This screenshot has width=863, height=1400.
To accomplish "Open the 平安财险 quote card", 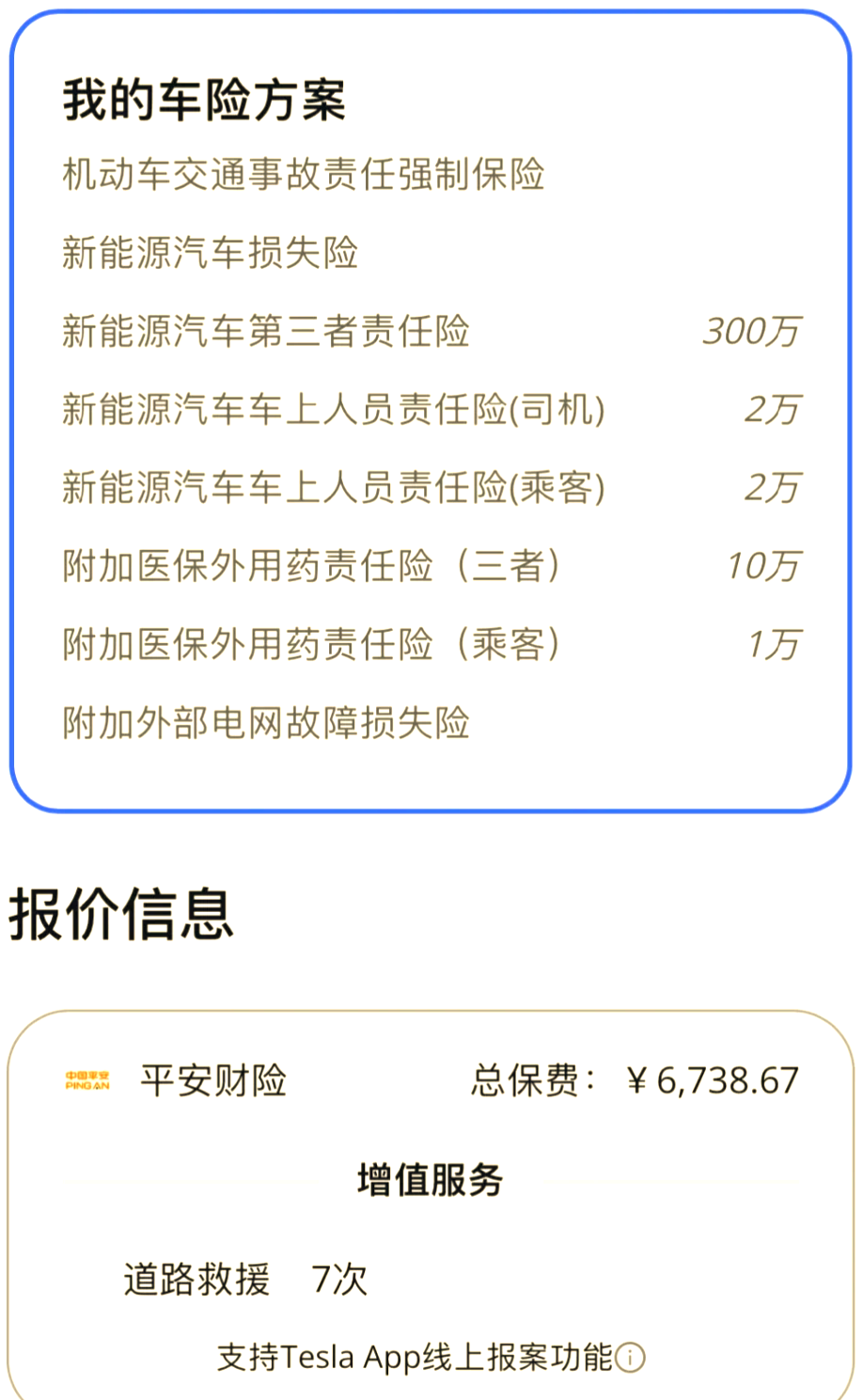I will 431,1205.
